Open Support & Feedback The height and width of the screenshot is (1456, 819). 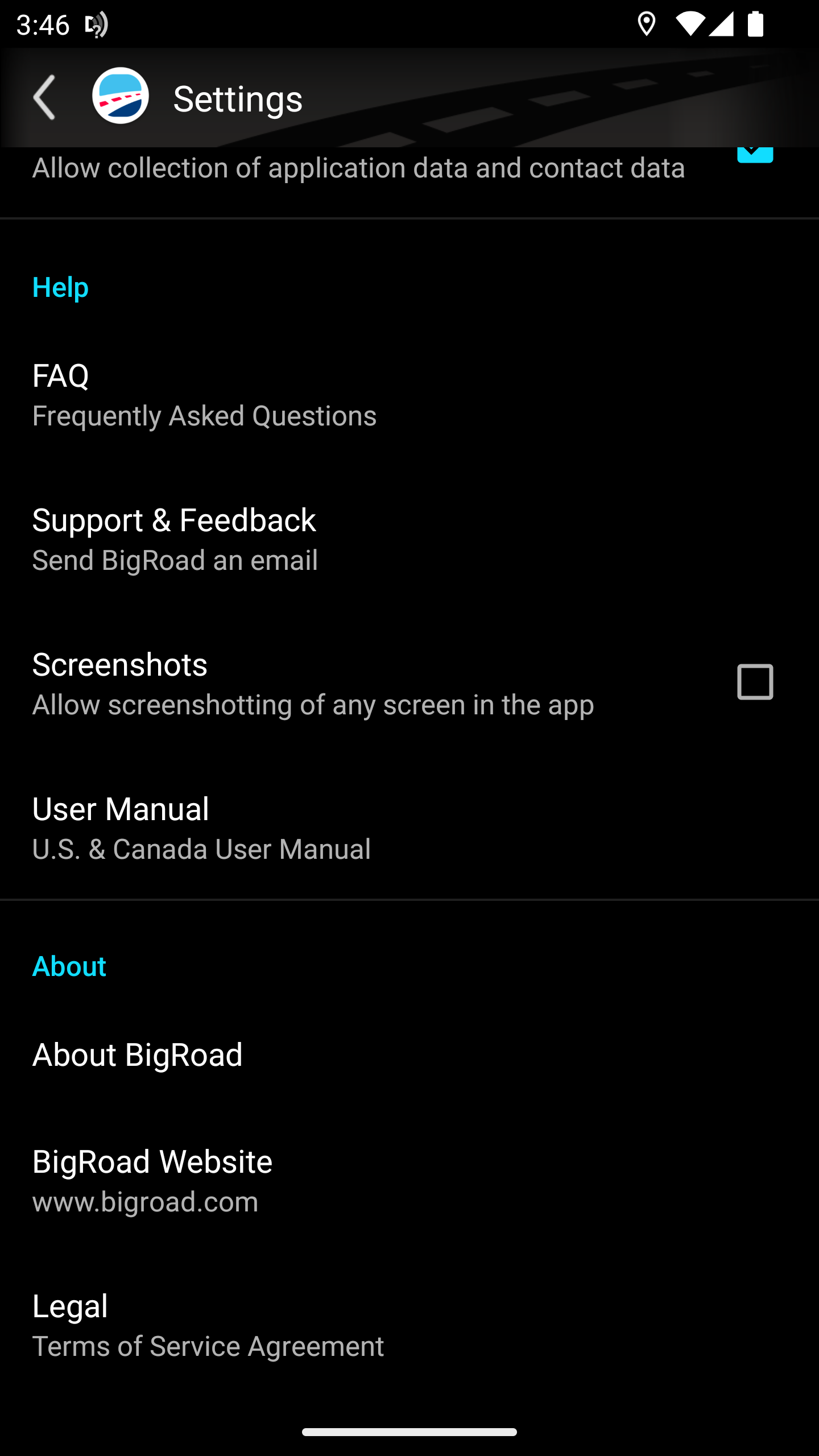409,540
